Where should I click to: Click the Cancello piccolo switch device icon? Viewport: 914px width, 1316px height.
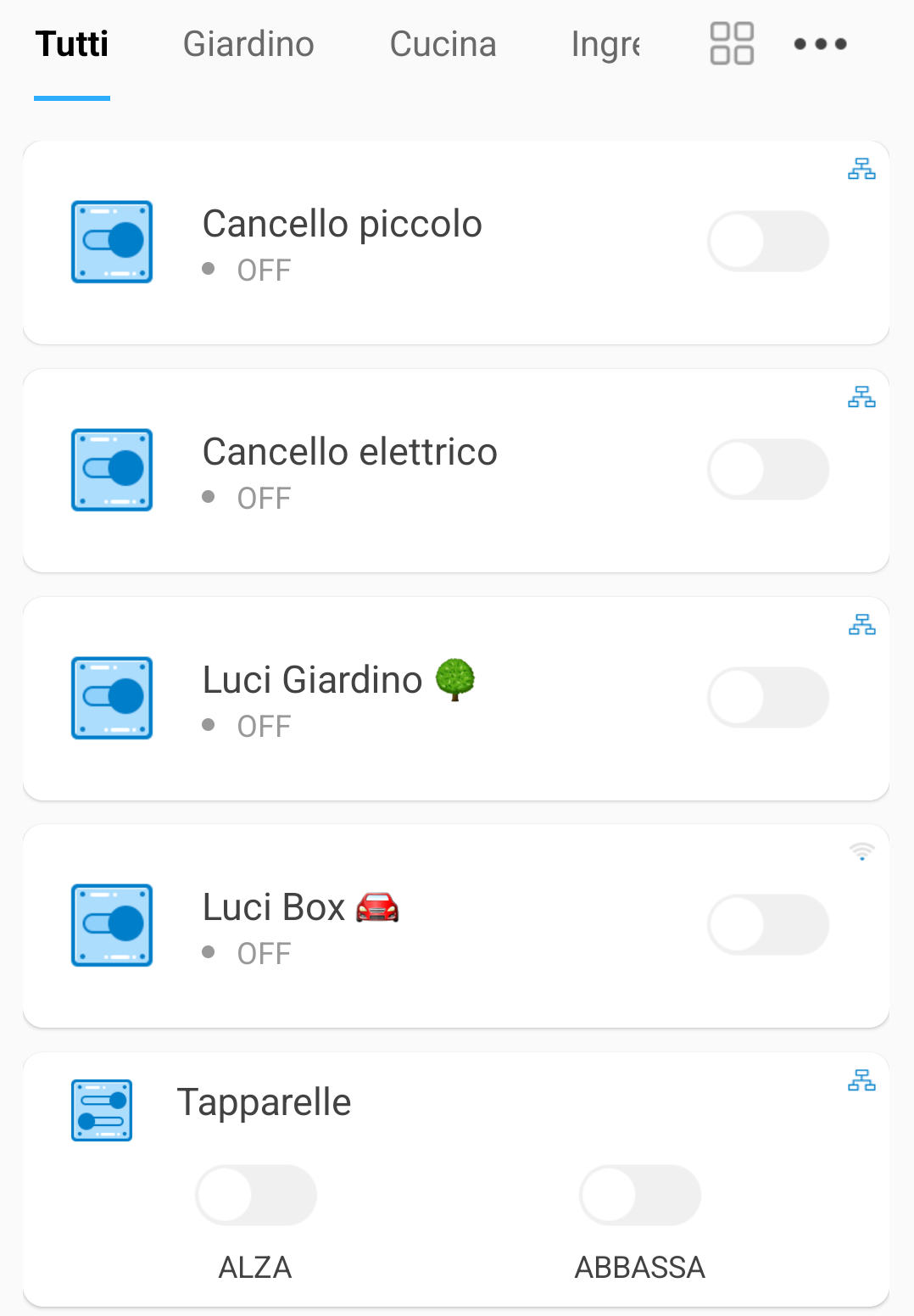(x=112, y=242)
